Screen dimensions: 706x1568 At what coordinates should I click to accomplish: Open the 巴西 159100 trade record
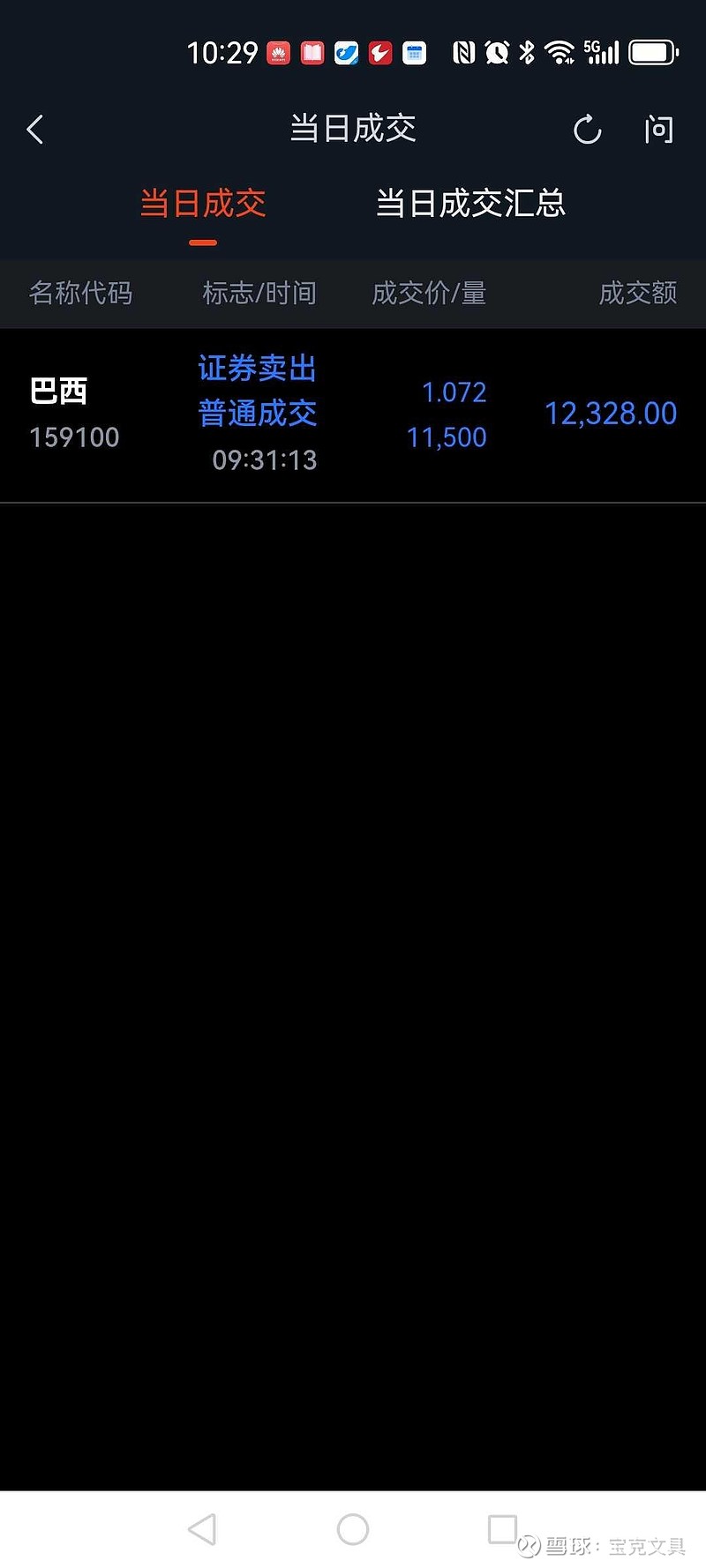coord(353,414)
